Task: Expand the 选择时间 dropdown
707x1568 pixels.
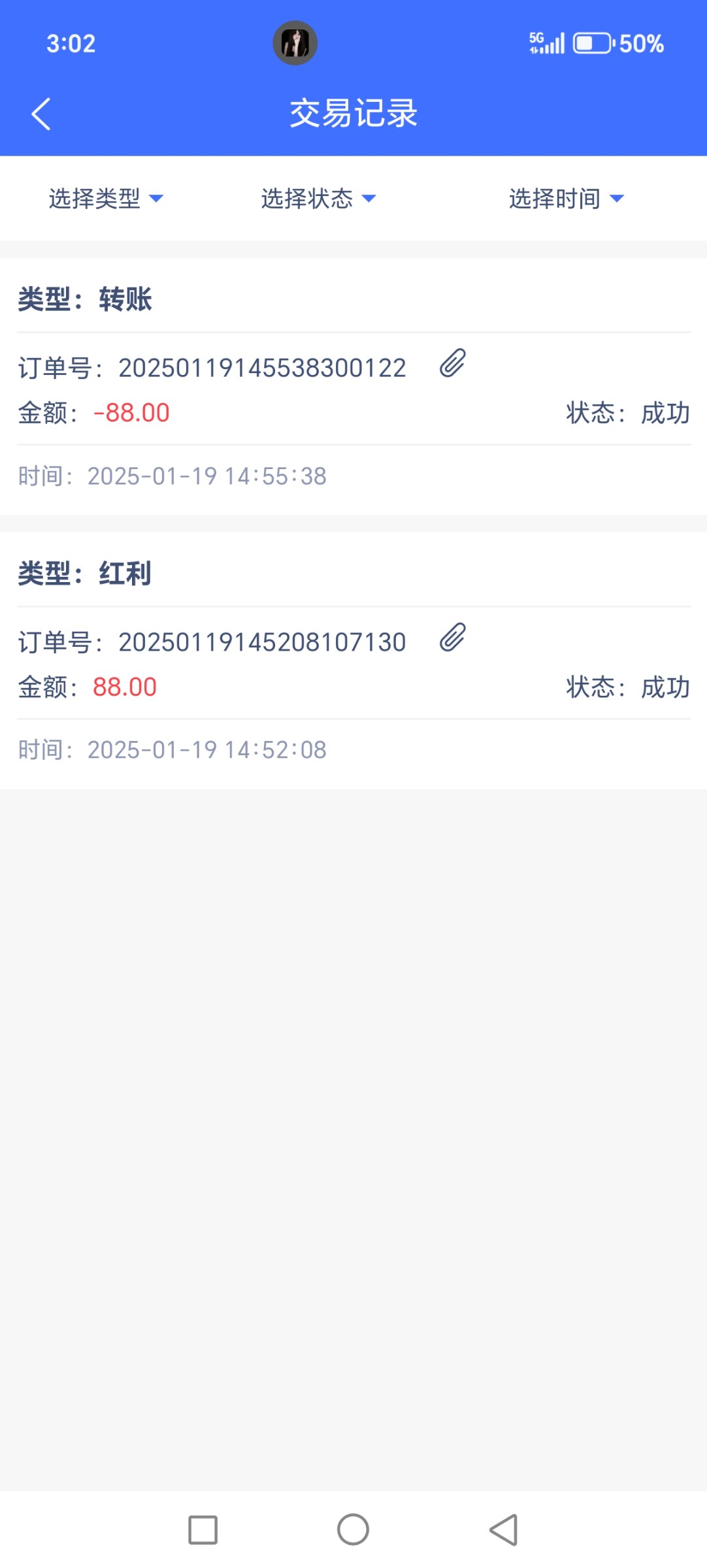Action: pyautogui.click(x=567, y=199)
